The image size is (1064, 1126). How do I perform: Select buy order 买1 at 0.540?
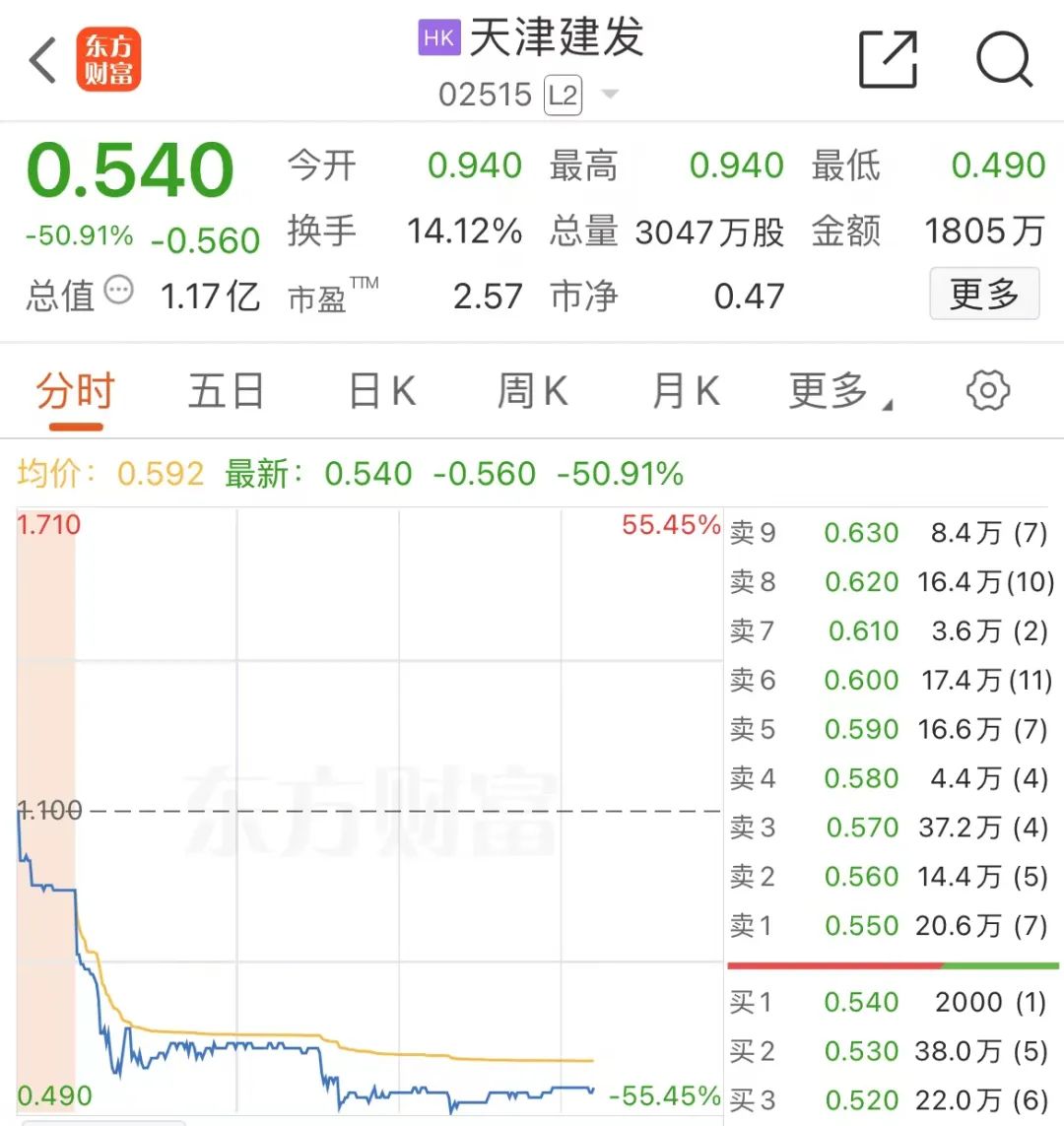coord(887,1001)
